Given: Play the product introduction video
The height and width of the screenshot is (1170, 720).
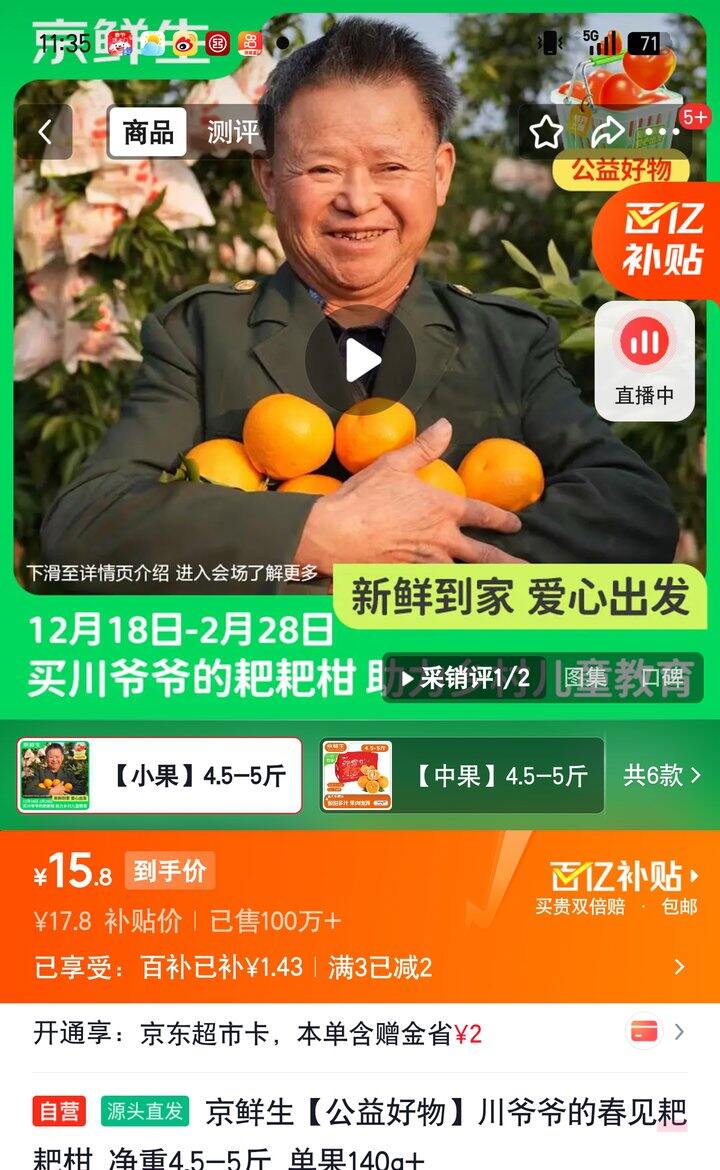Looking at the screenshot, I should (363, 360).
